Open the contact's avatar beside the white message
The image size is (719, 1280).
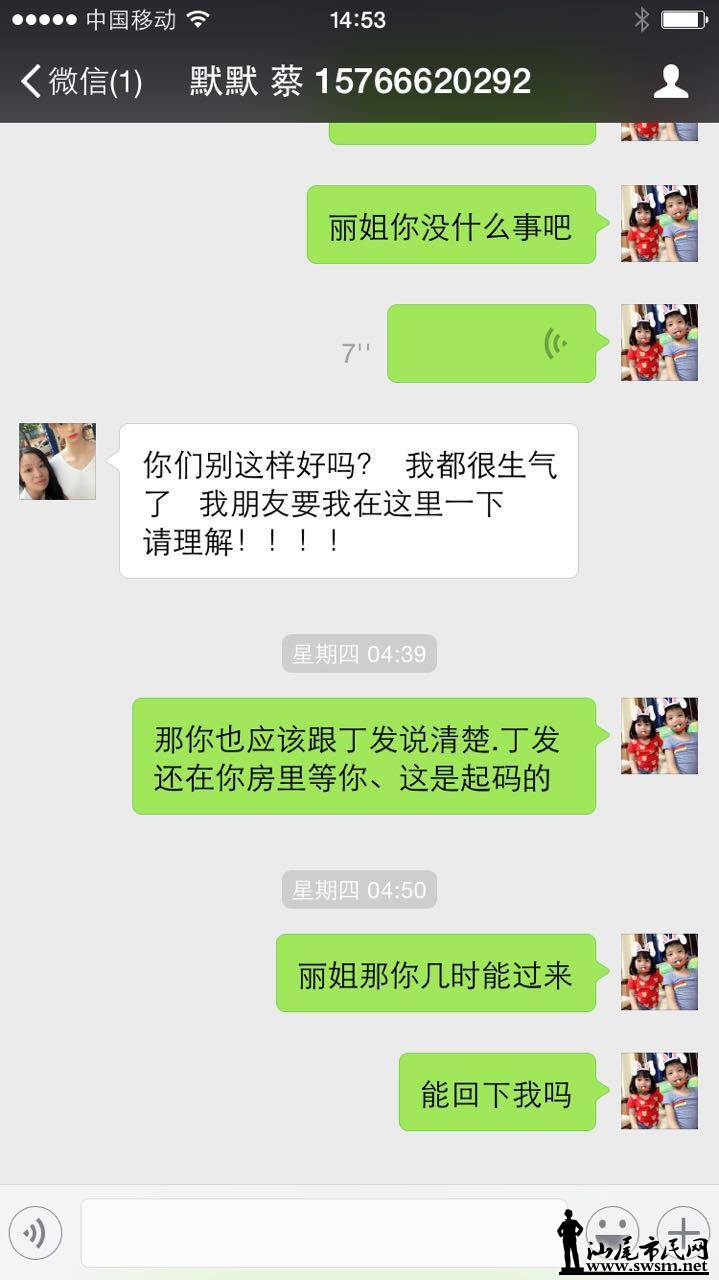tap(57, 461)
